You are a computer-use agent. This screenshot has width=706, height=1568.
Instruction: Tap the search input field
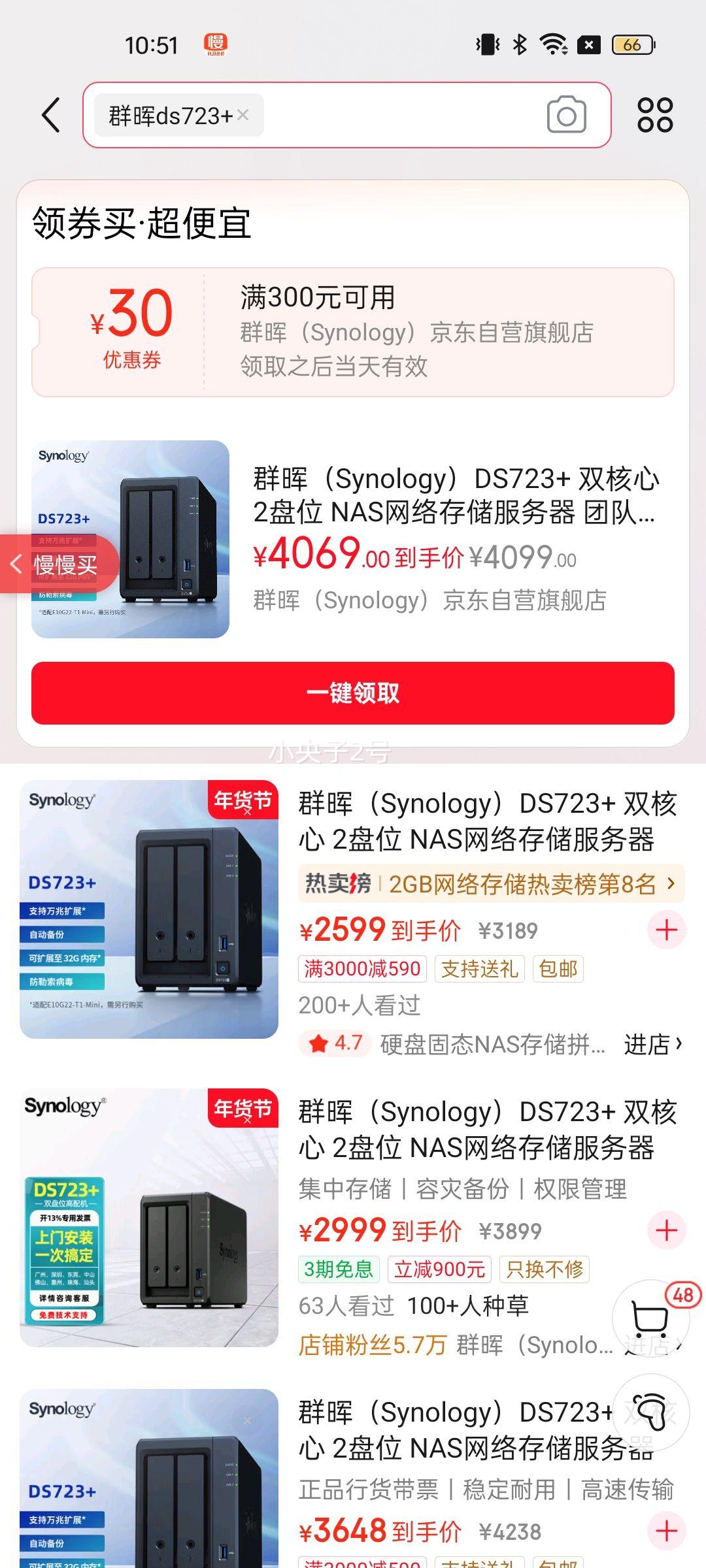pyautogui.click(x=399, y=115)
